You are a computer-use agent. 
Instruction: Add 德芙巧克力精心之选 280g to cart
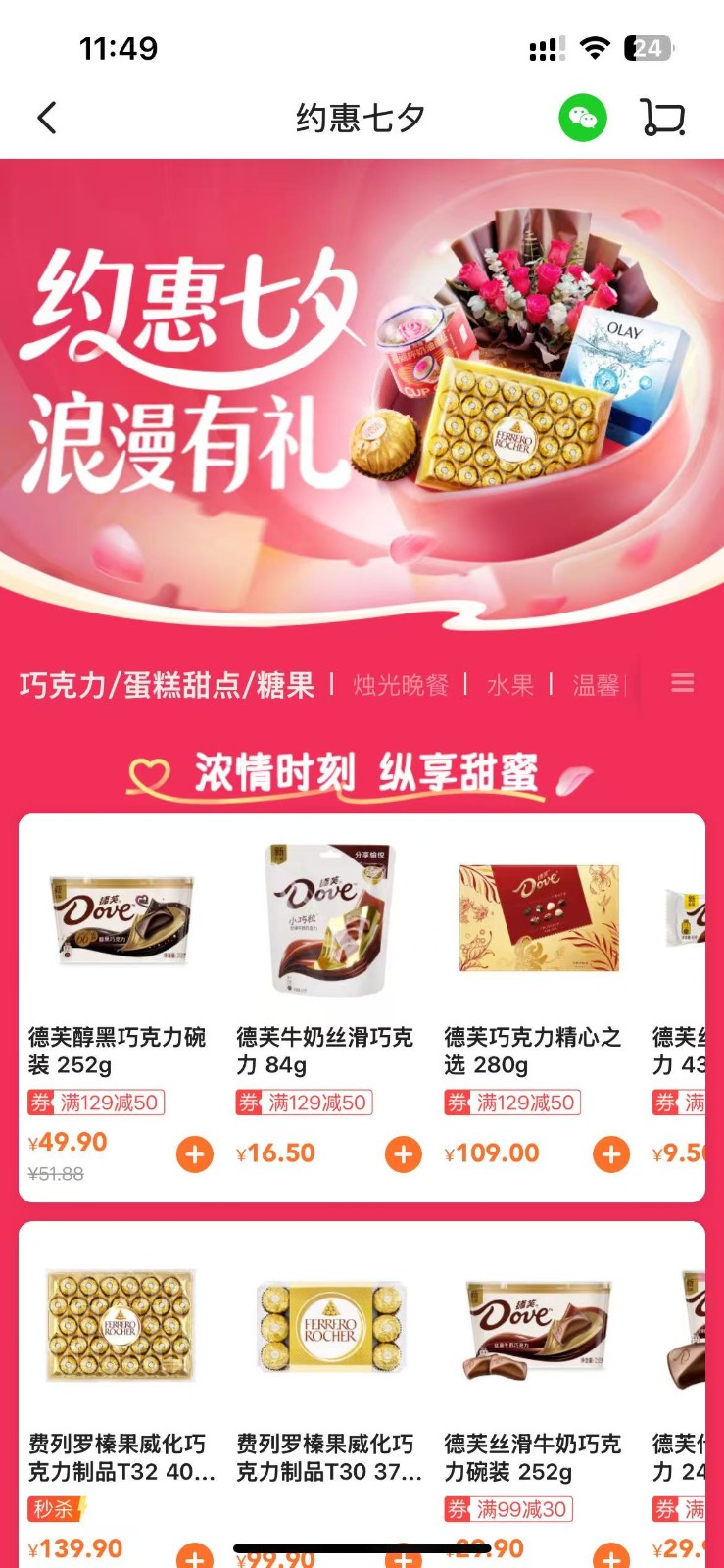(611, 1154)
